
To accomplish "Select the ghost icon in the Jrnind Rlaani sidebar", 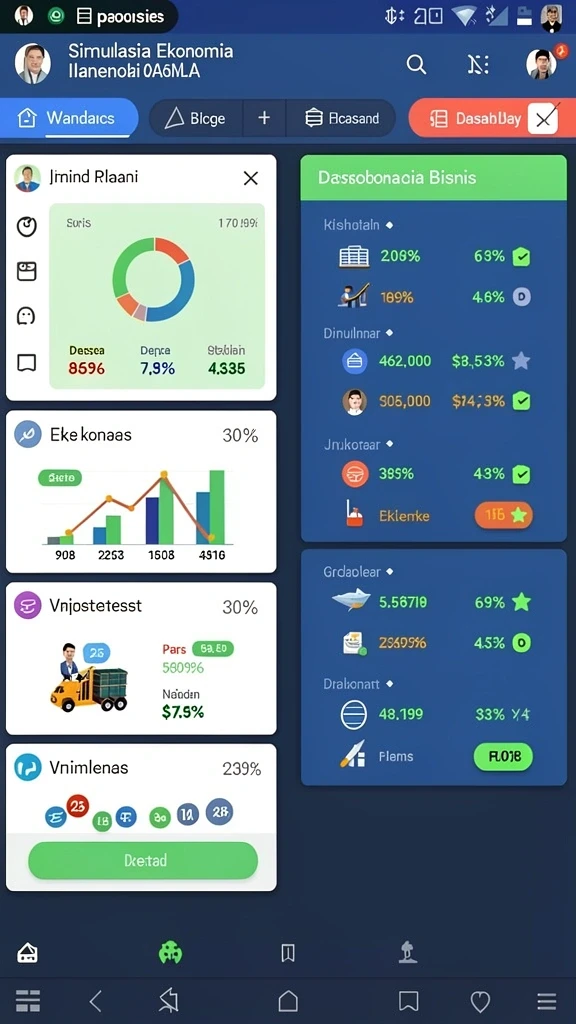I will coord(26,316).
